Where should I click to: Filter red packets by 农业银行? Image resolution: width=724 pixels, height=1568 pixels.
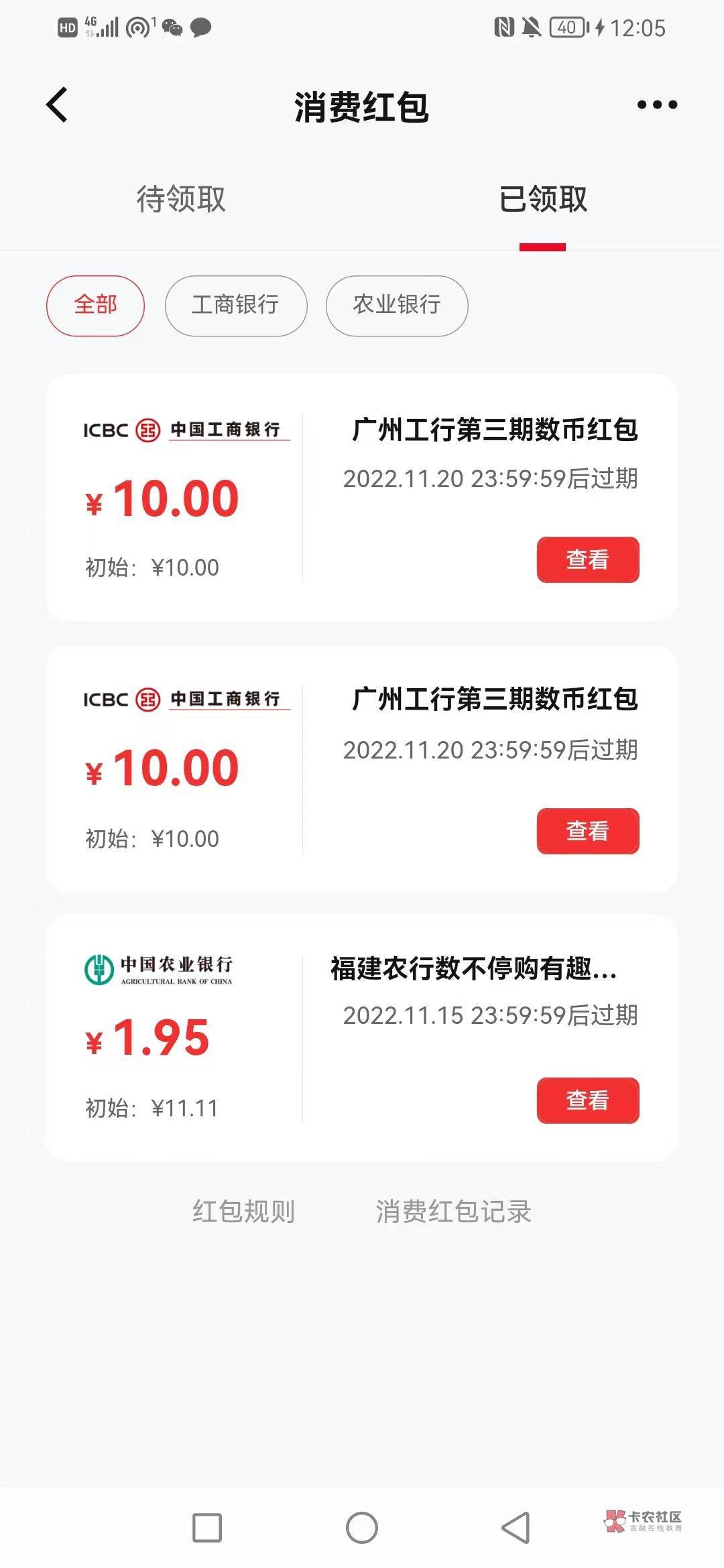(397, 306)
